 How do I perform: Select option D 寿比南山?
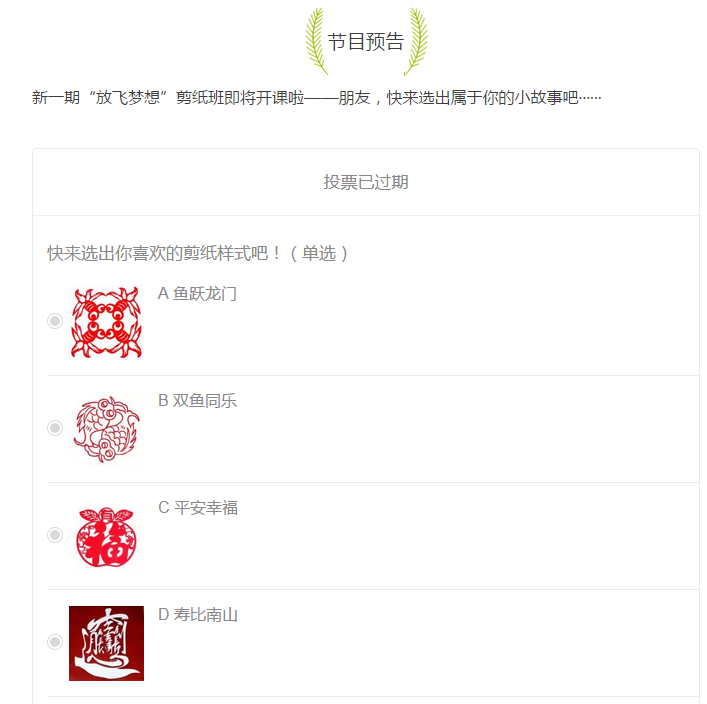(55, 642)
